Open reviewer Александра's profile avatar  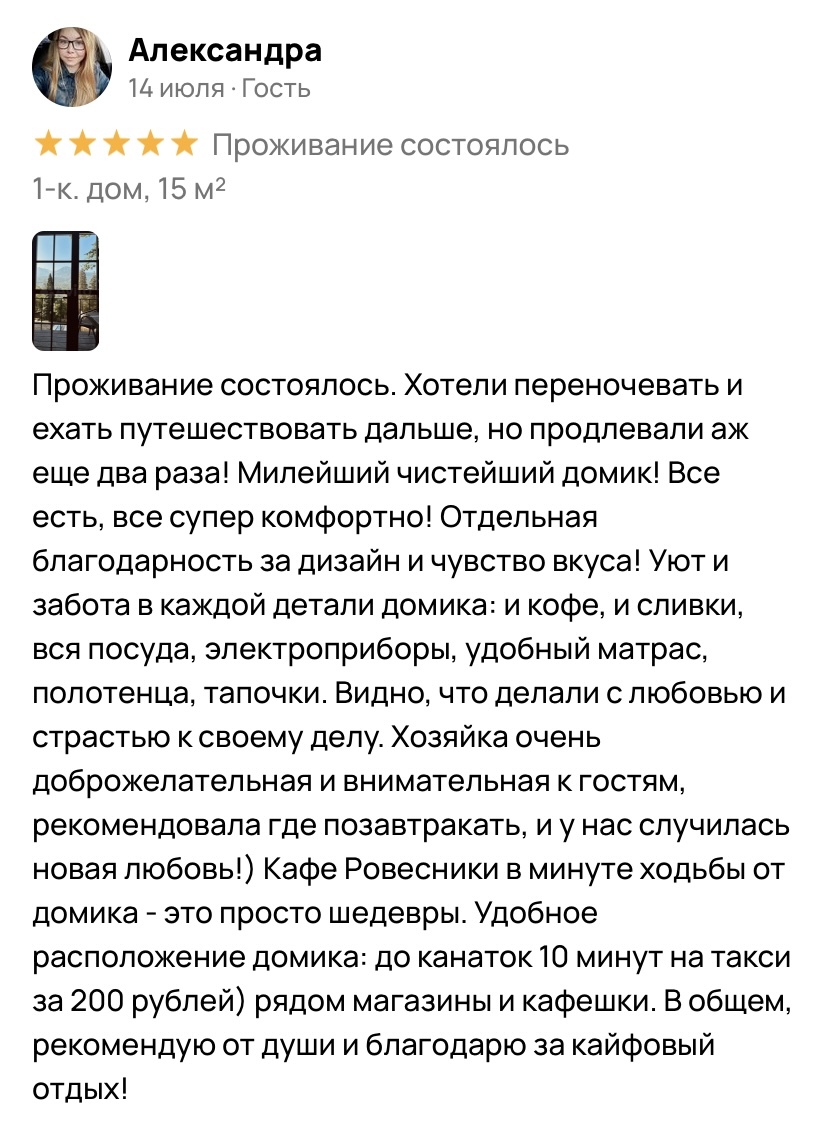(72, 67)
